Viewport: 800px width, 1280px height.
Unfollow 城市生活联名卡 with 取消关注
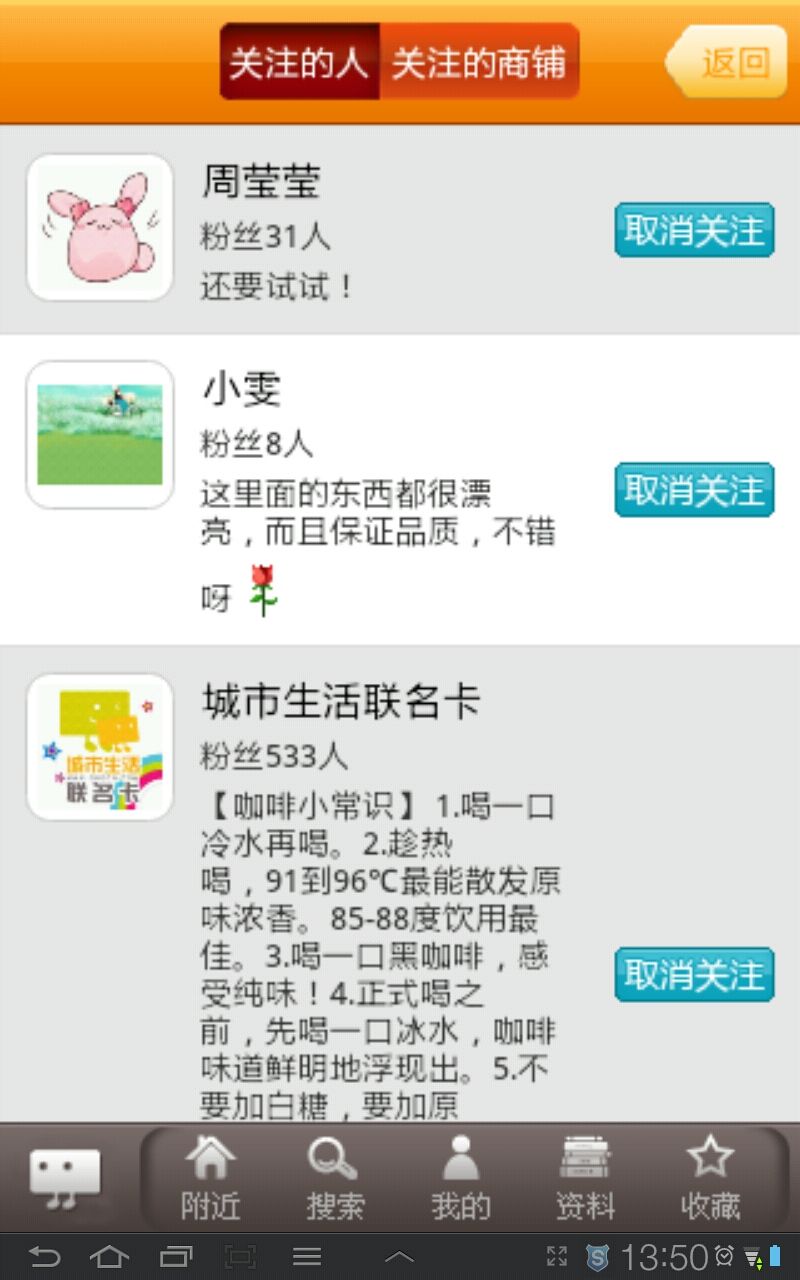[694, 975]
